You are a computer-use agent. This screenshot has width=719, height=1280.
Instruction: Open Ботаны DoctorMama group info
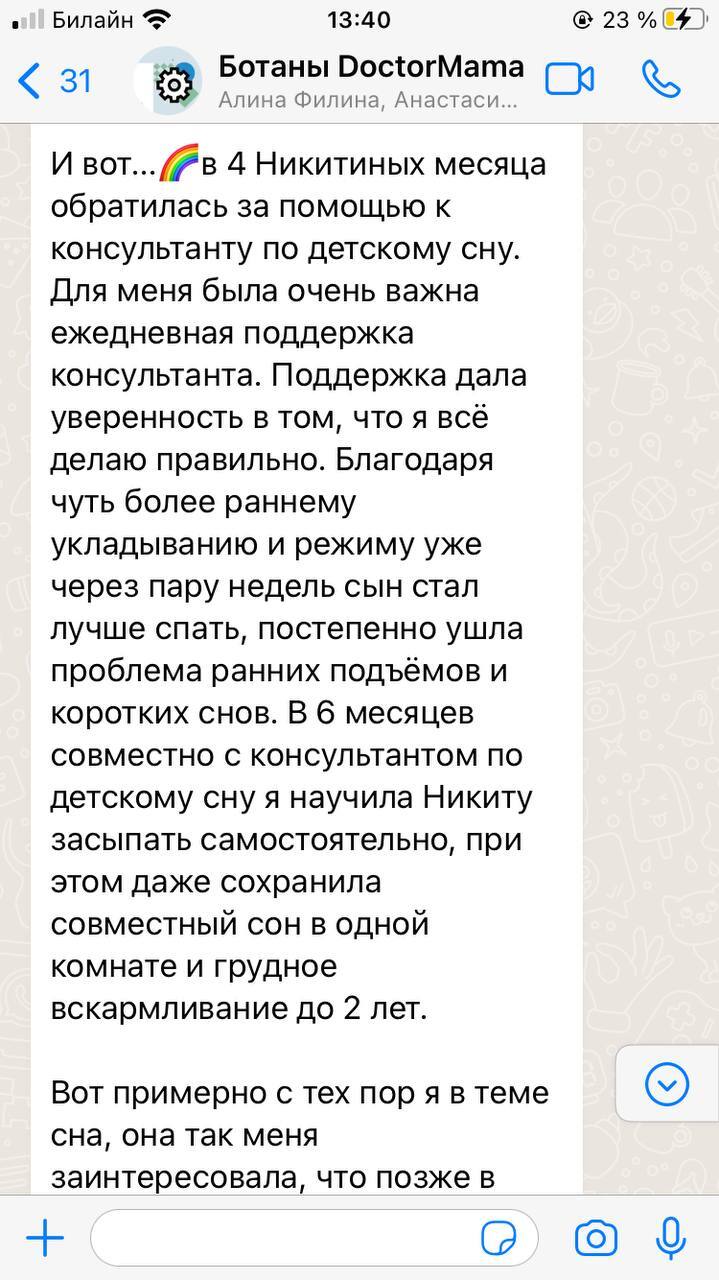click(370, 80)
